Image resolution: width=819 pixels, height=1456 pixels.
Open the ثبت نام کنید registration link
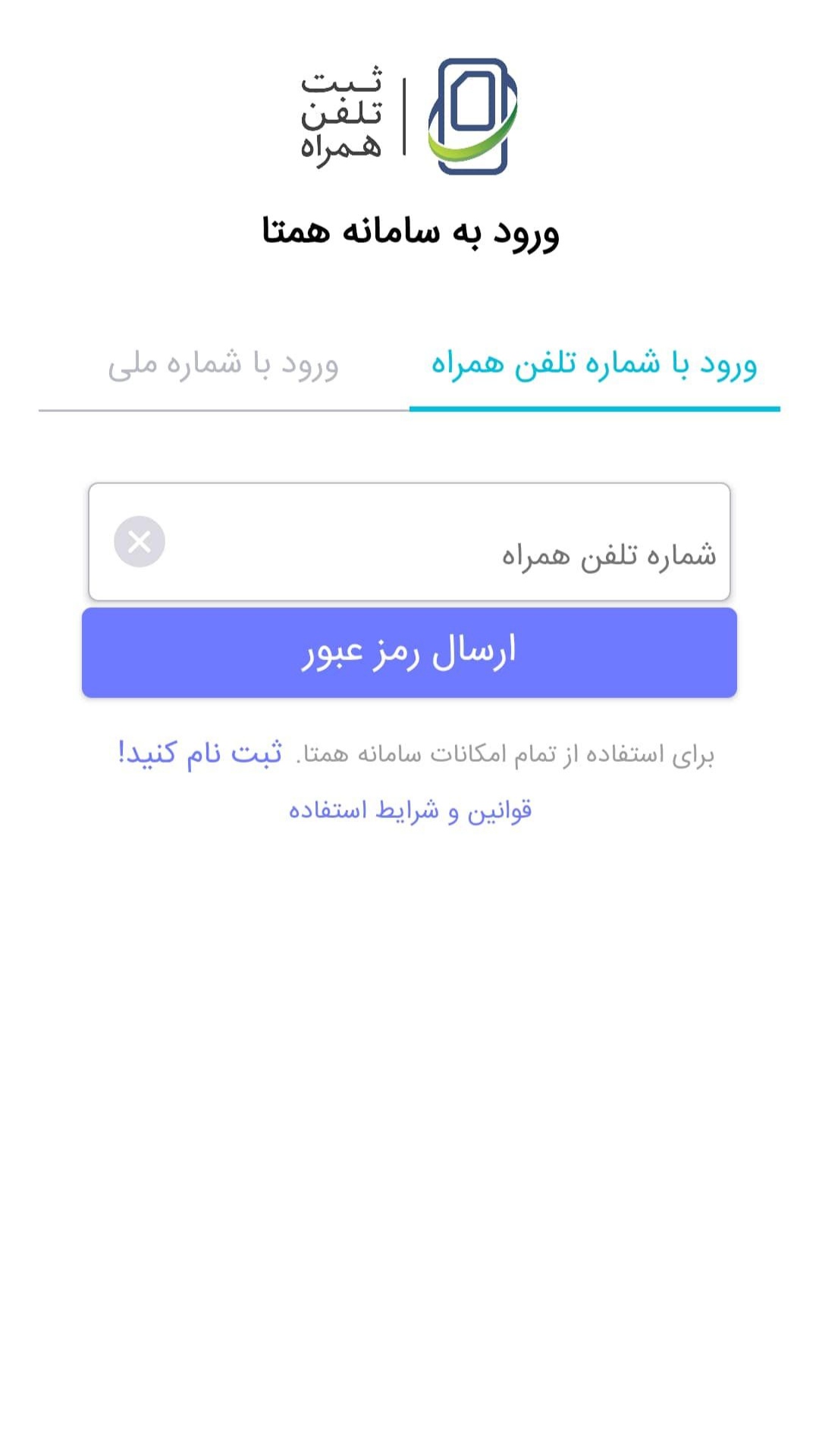click(200, 753)
